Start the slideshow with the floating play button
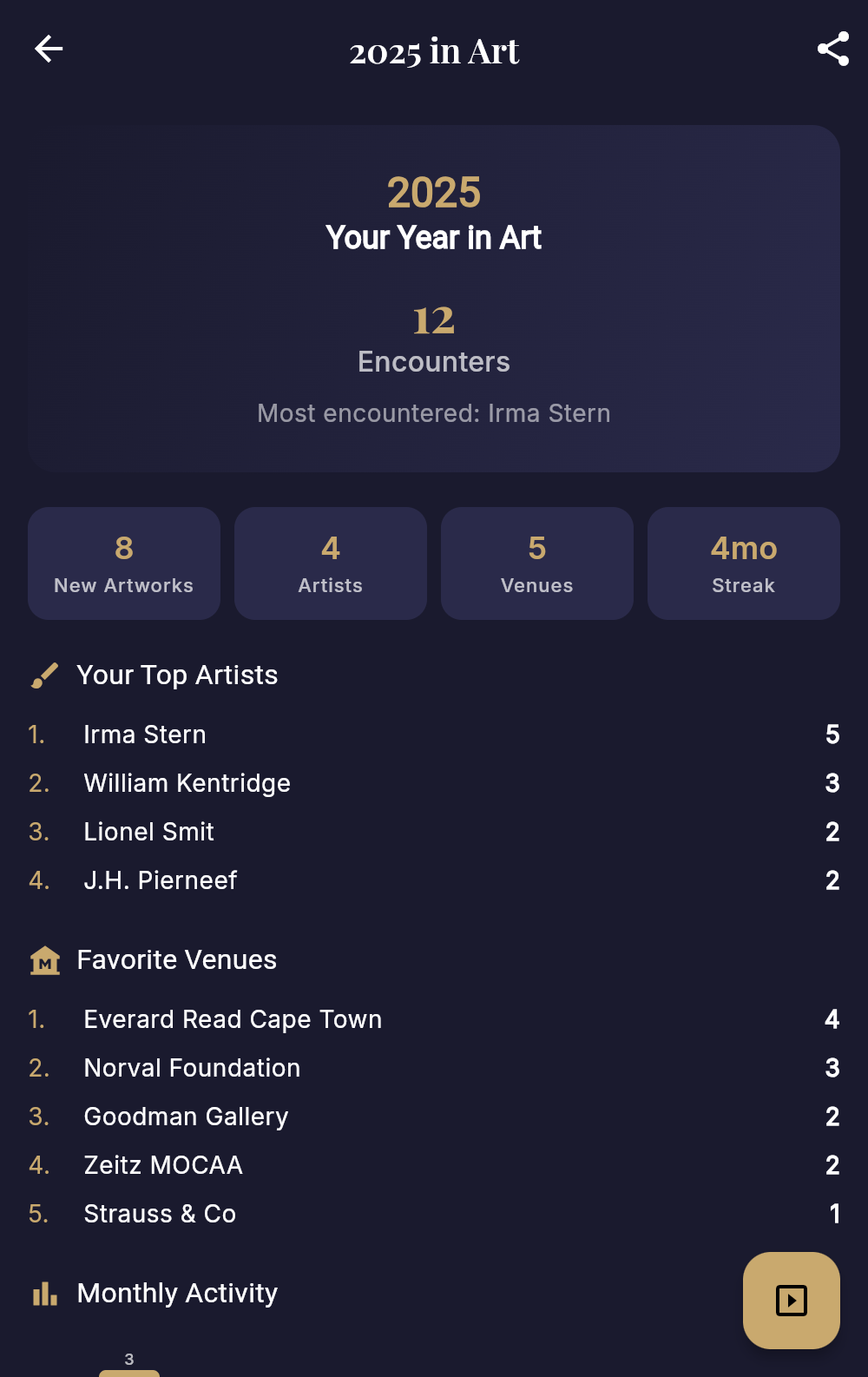 [791, 1300]
